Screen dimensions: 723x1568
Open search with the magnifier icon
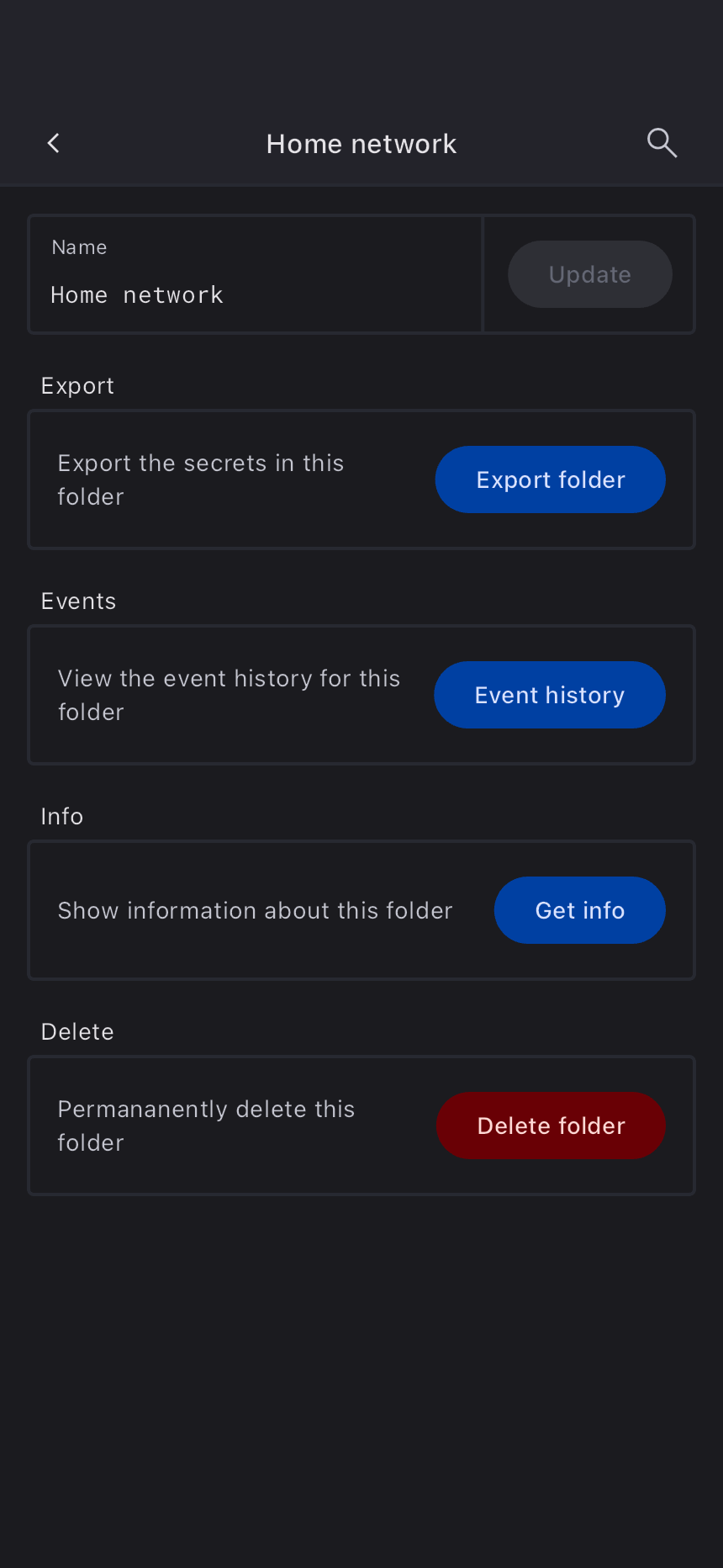(x=662, y=144)
